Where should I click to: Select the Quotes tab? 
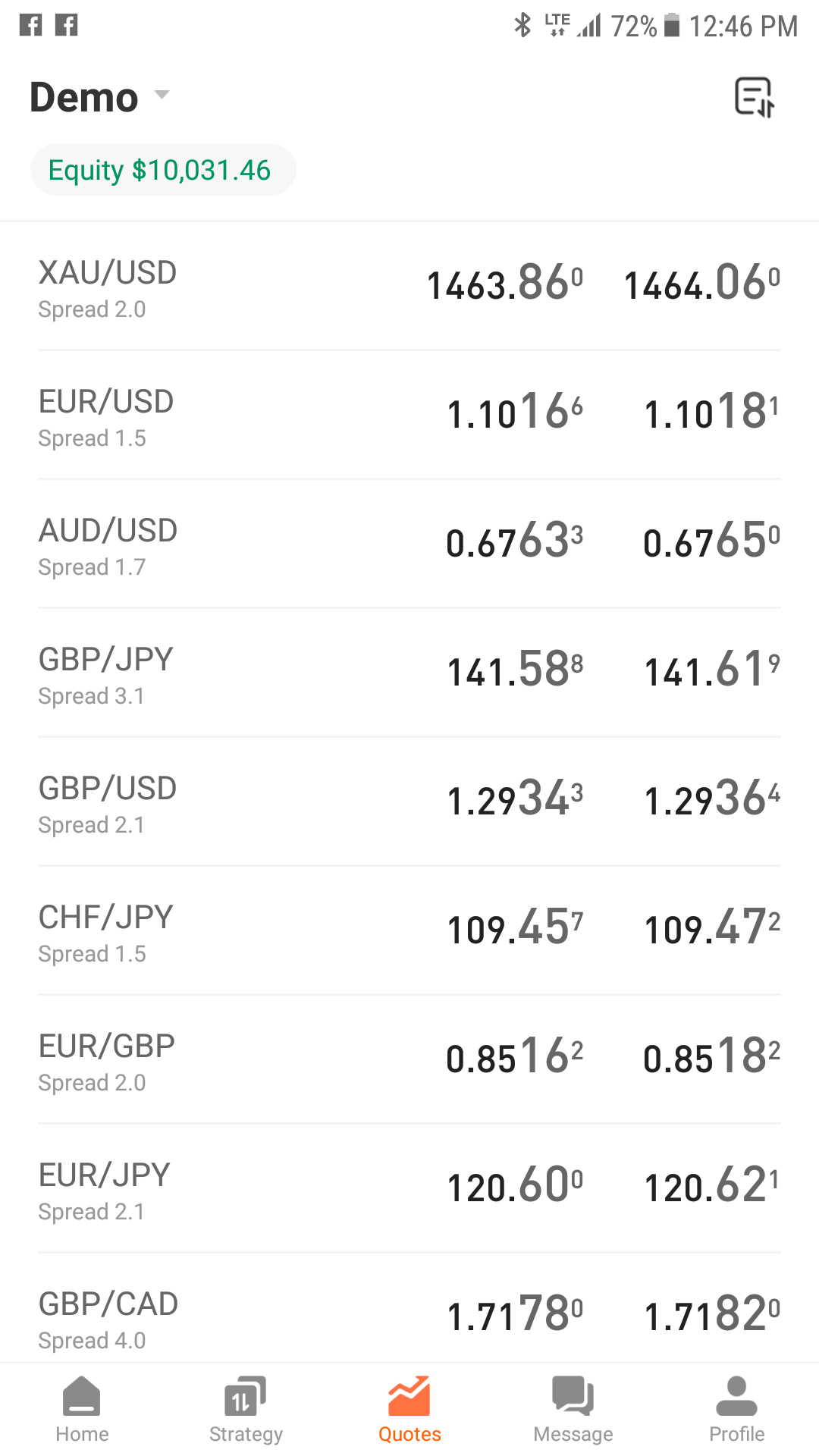click(409, 1410)
